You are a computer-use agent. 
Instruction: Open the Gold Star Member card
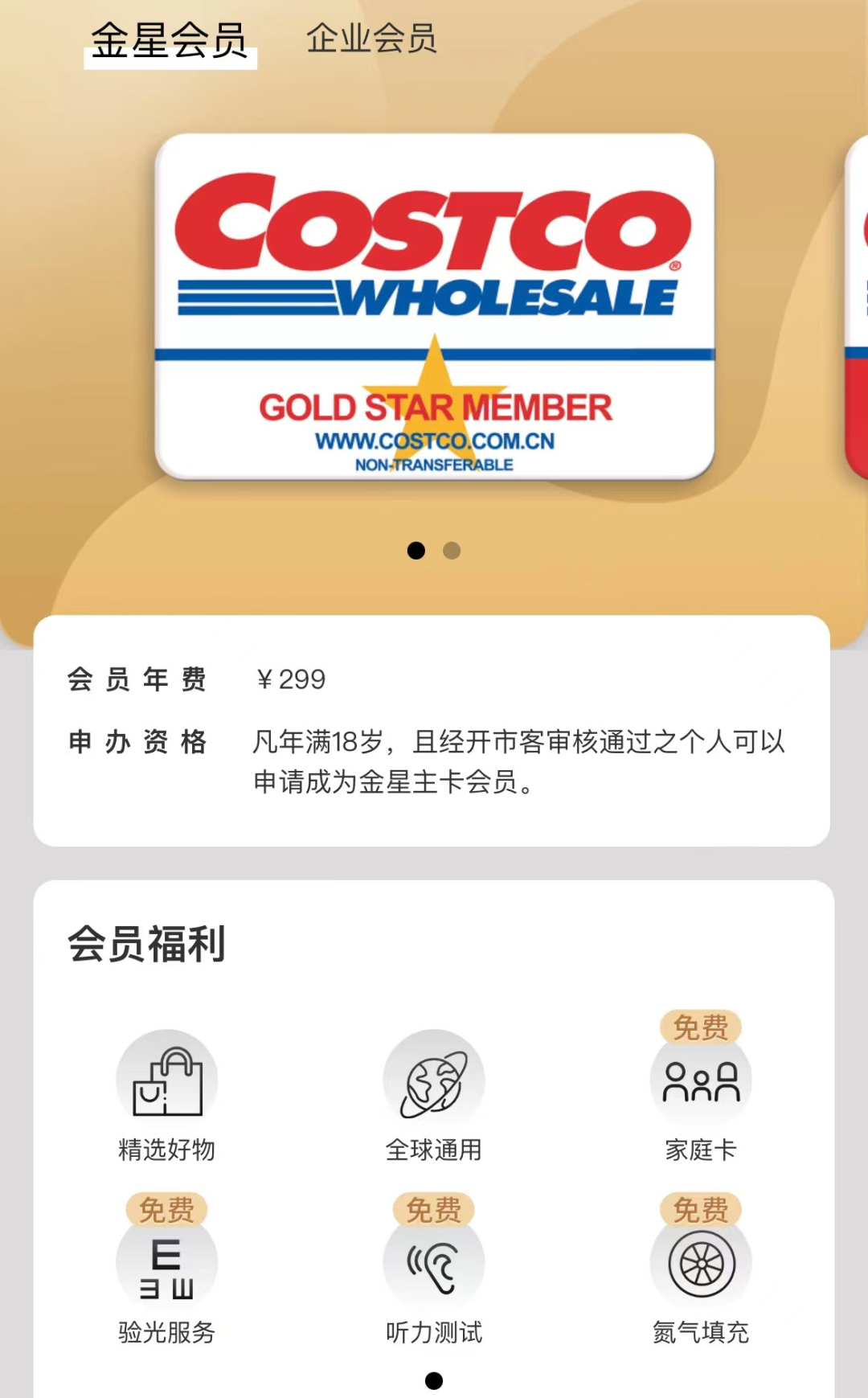(434, 307)
